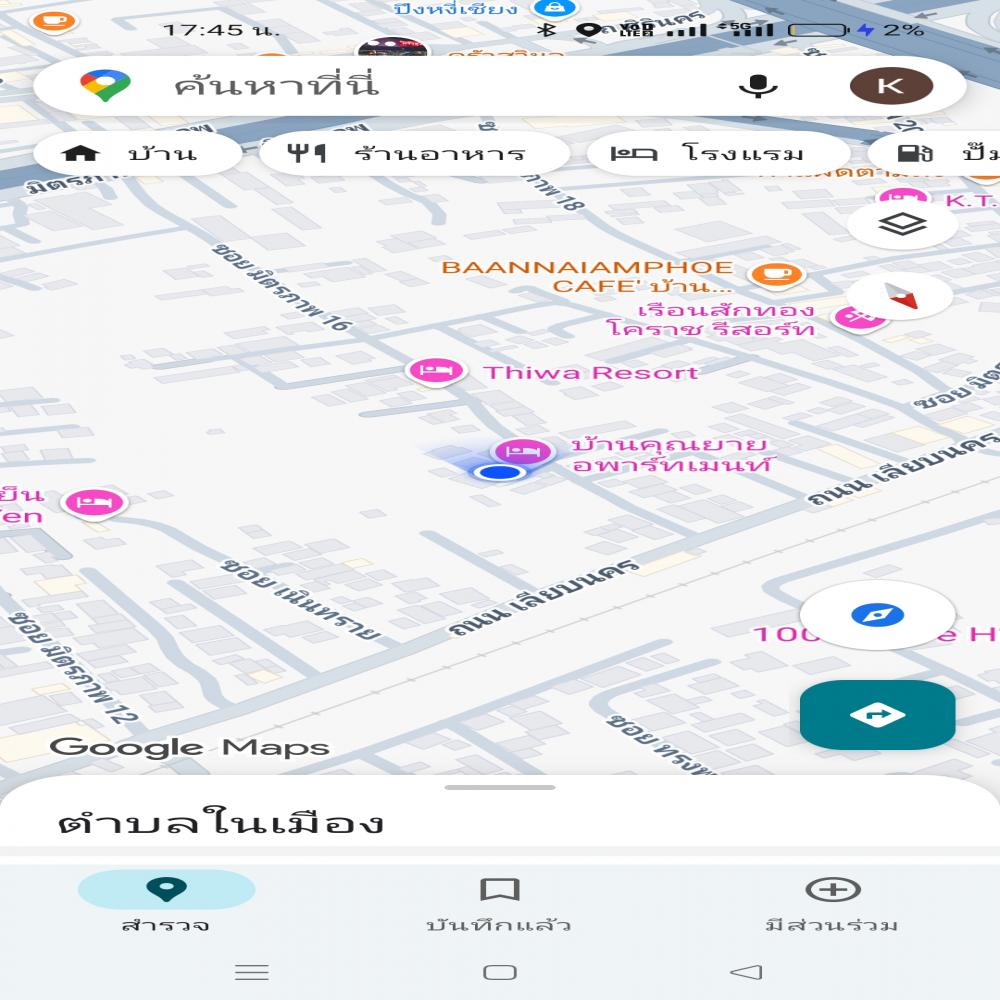The width and height of the screenshot is (1000, 1000).
Task: Open BAANNAIAMPHOE CAFE' map pin
Action: pyautogui.click(x=776, y=273)
